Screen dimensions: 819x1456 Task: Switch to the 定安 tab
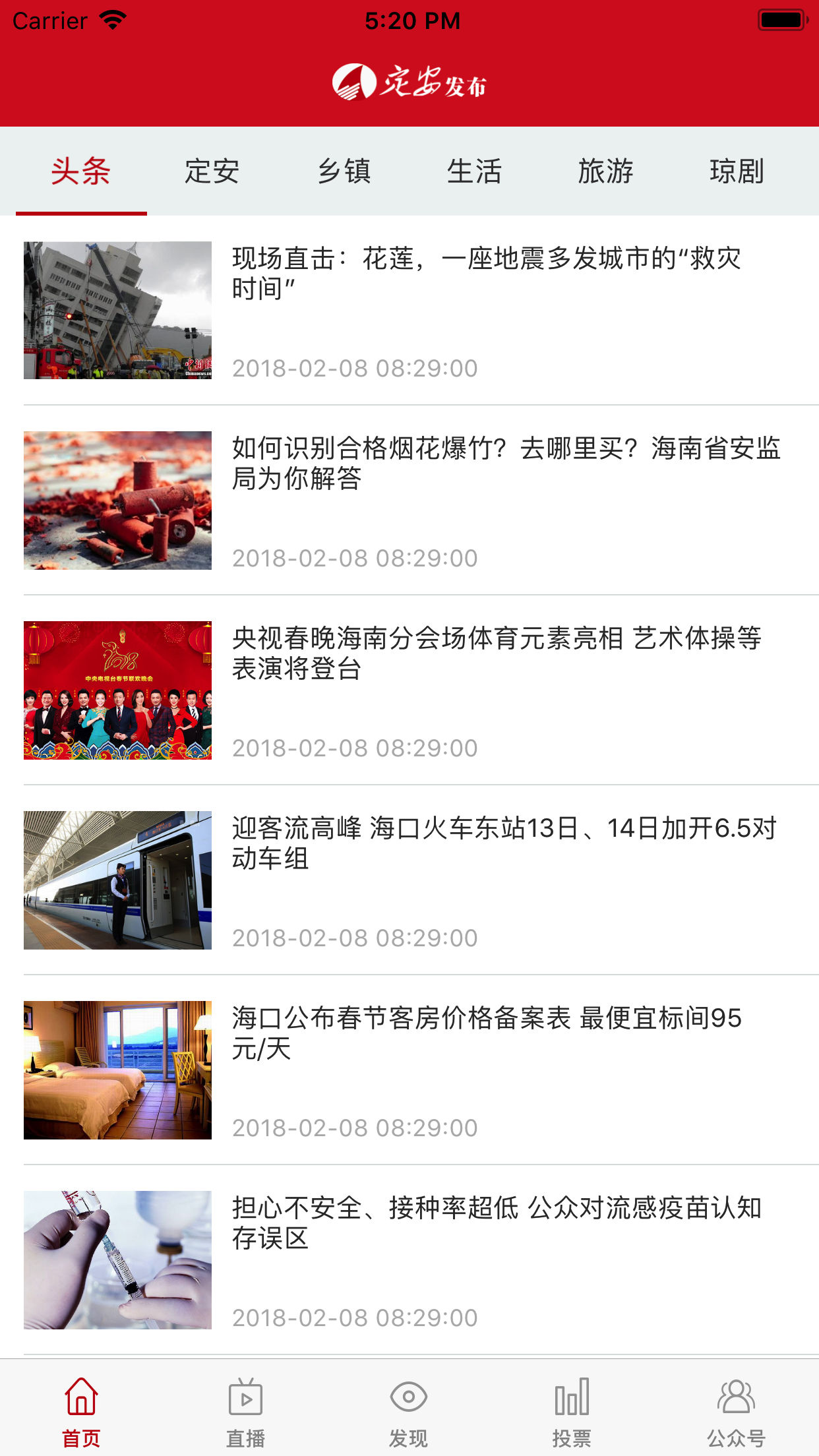212,171
